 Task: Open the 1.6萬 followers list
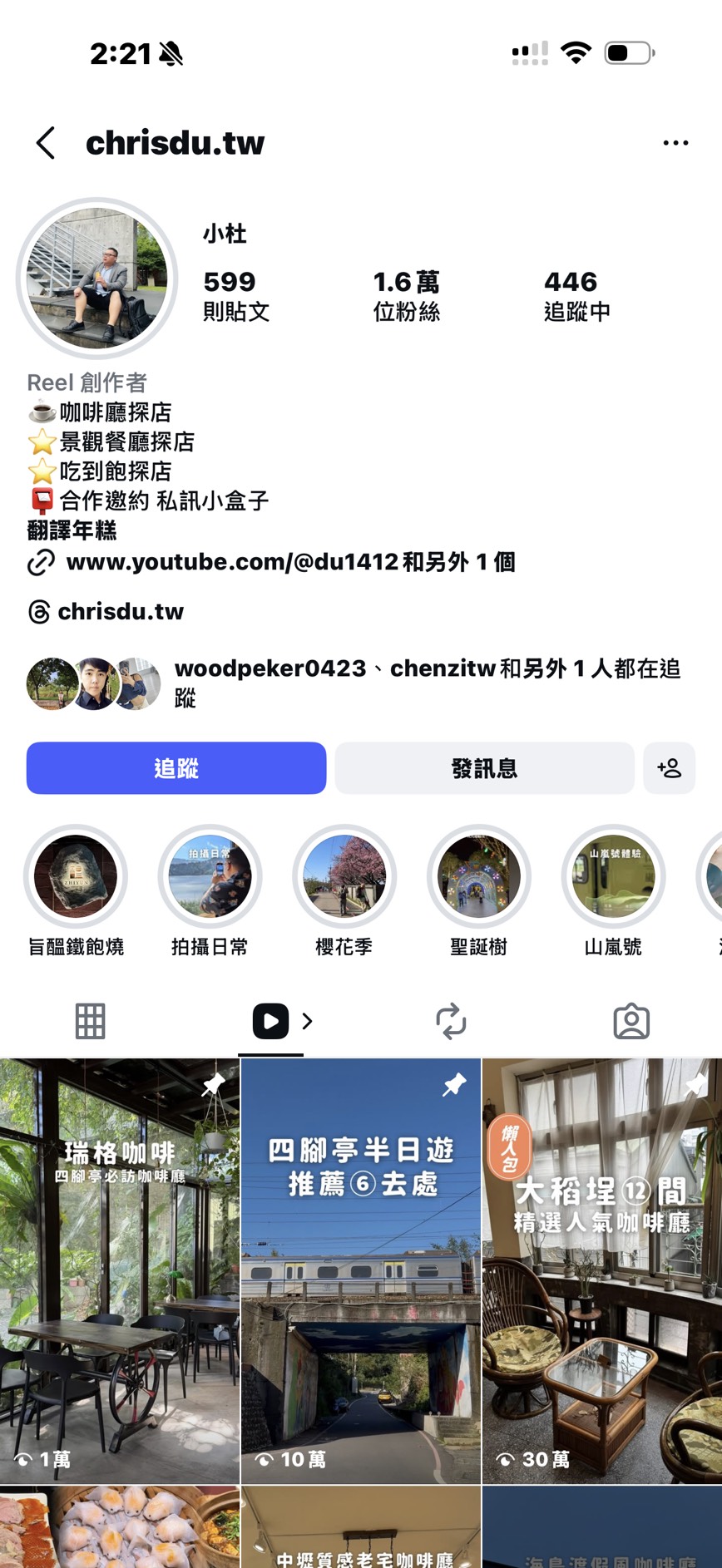[x=406, y=296]
